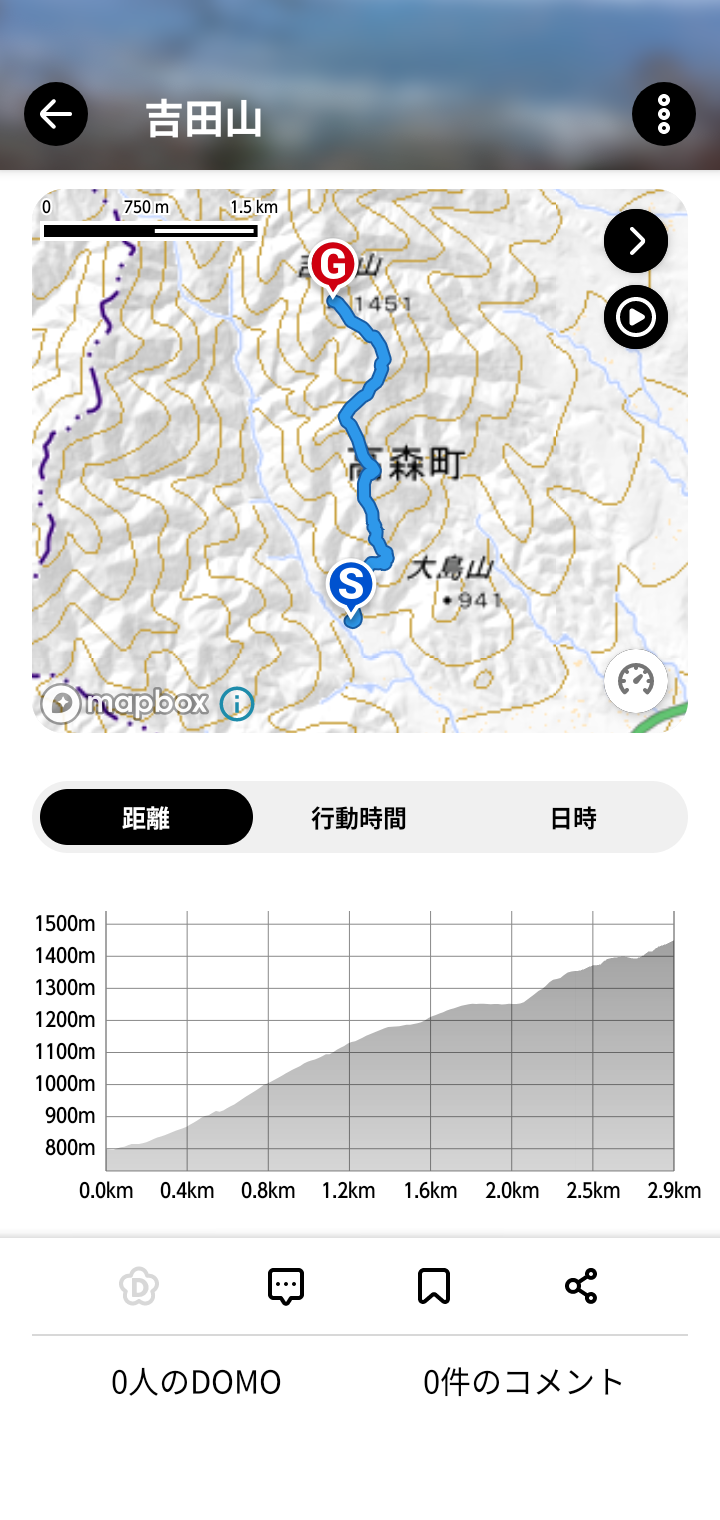Play the route track animation

coord(635,318)
